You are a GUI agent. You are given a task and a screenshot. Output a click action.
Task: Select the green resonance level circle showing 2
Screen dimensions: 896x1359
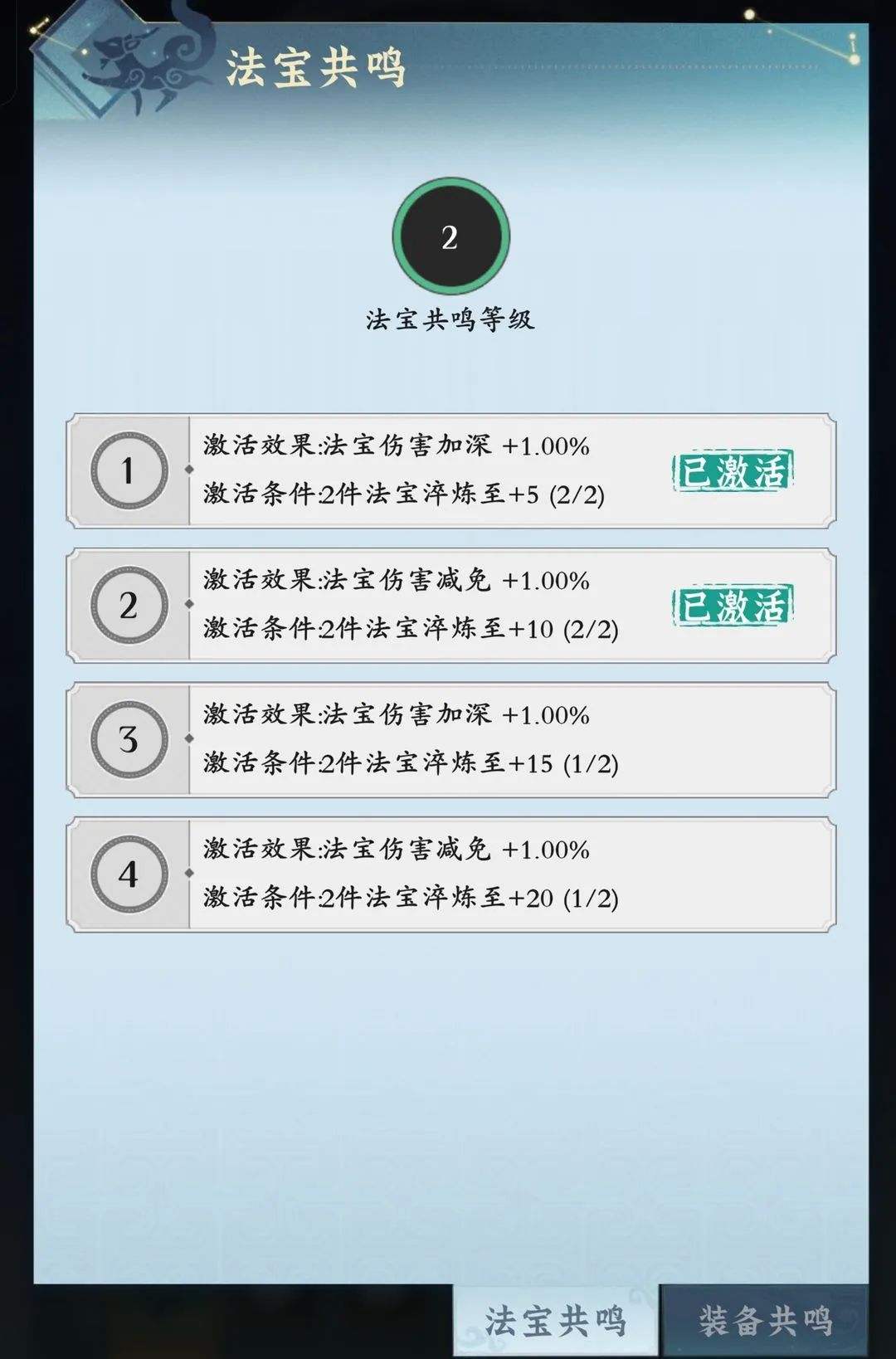pyautogui.click(x=449, y=236)
